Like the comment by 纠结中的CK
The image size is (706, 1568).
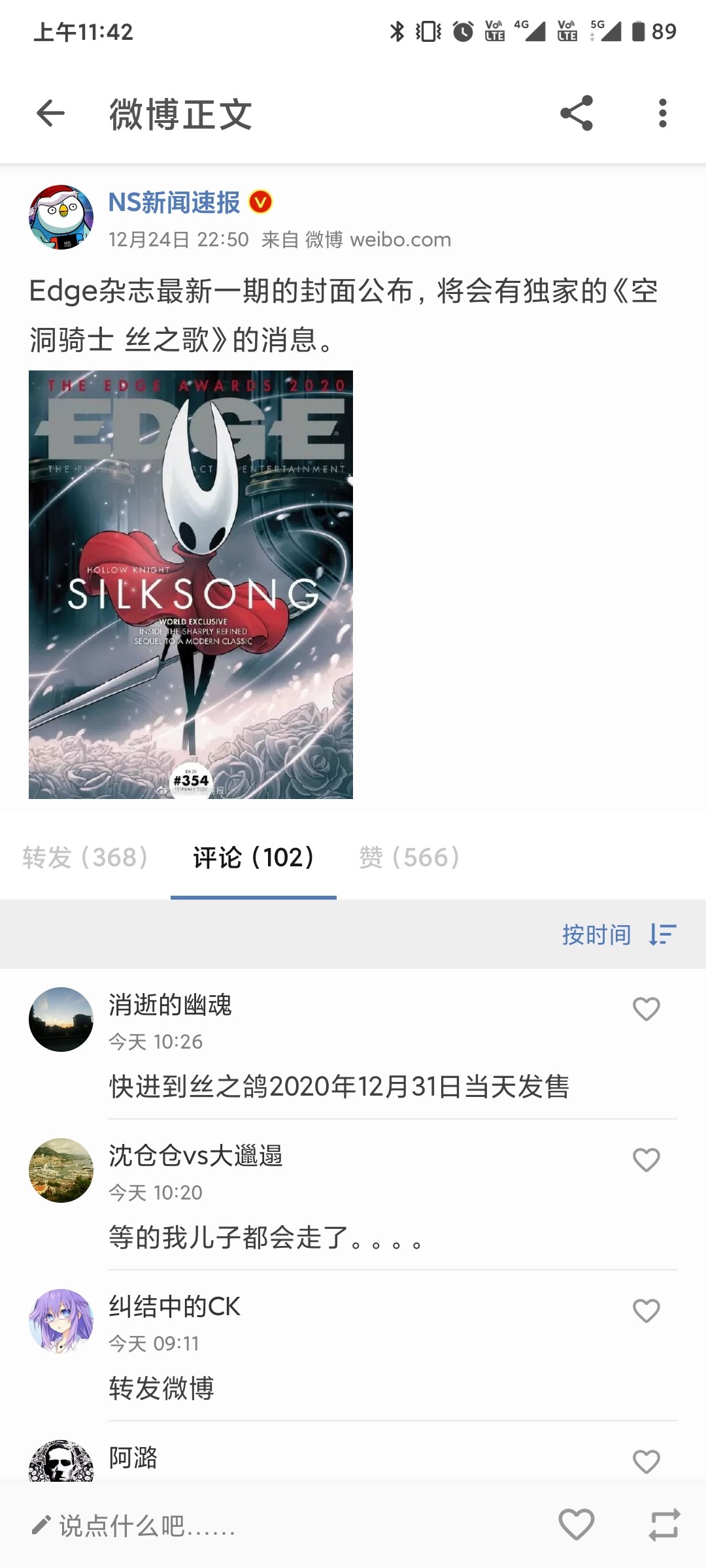click(x=646, y=1311)
